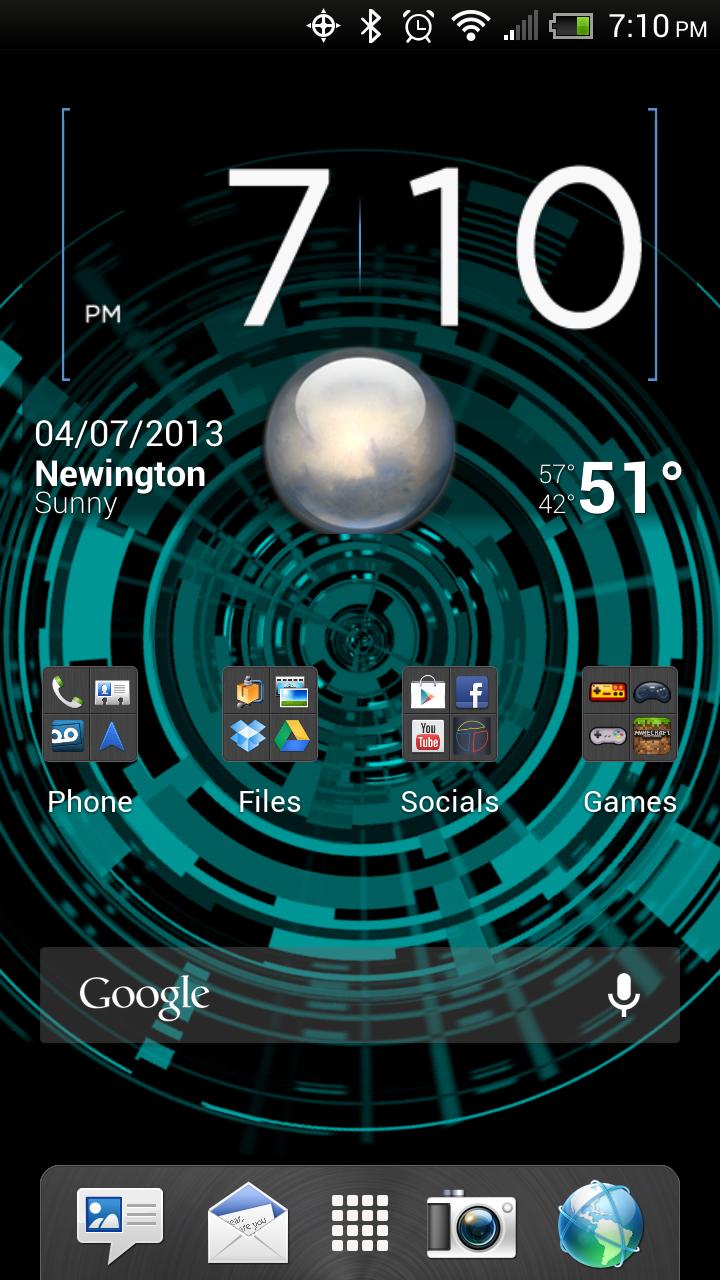Open the Newington weather details
Screen dimensions: 720x1280
tap(120, 473)
